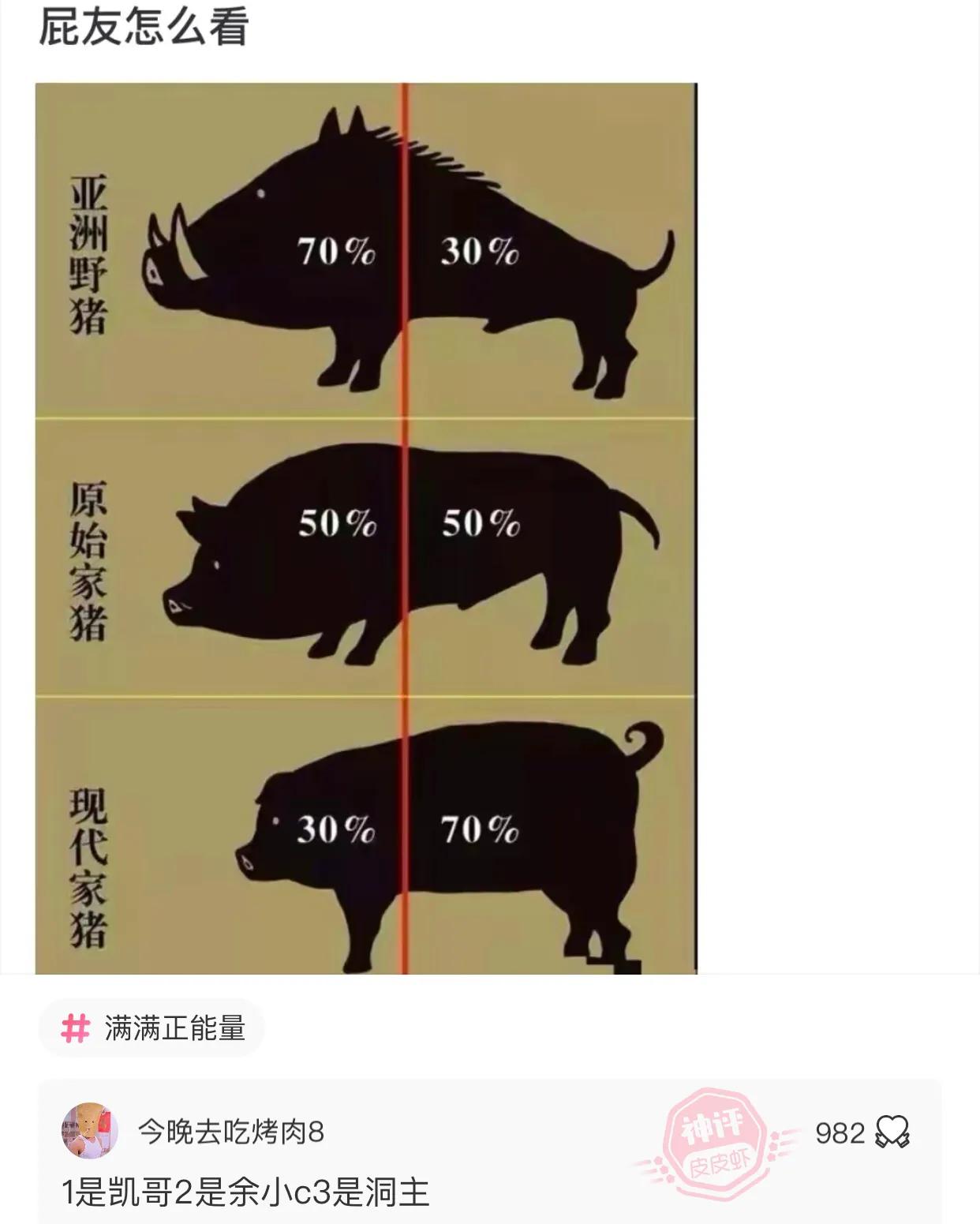Click the pink hashtag icon

[x=75, y=1028]
